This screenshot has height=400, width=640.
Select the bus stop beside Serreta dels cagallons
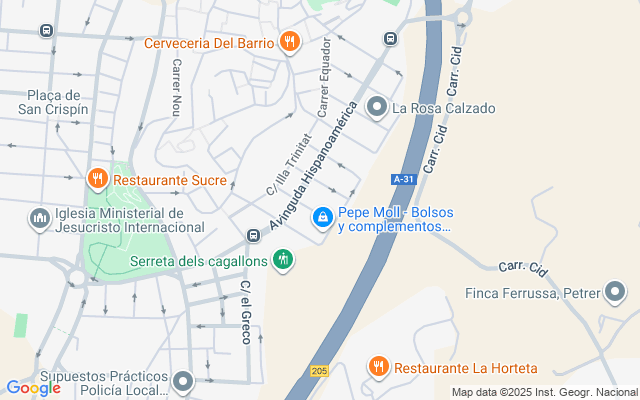[x=253, y=236]
